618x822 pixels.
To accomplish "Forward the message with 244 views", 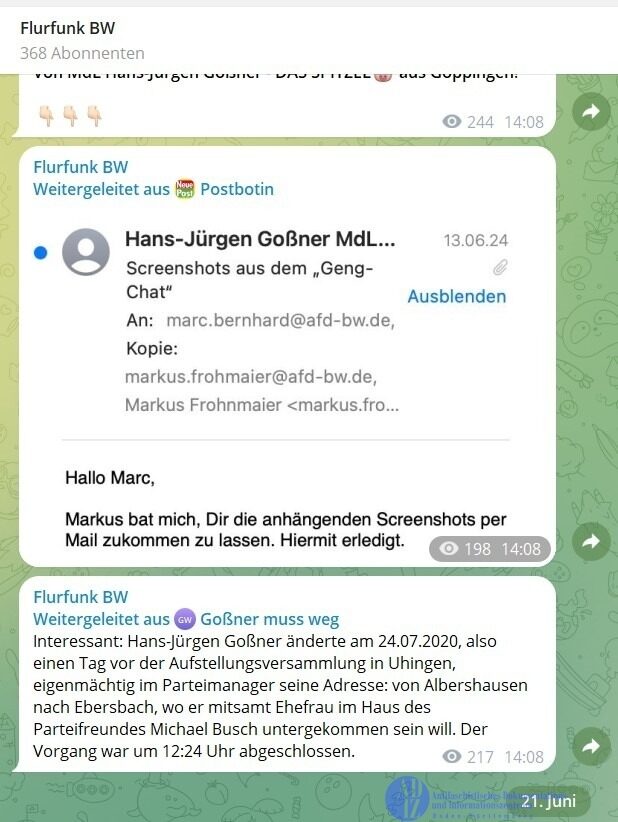I will [x=591, y=112].
